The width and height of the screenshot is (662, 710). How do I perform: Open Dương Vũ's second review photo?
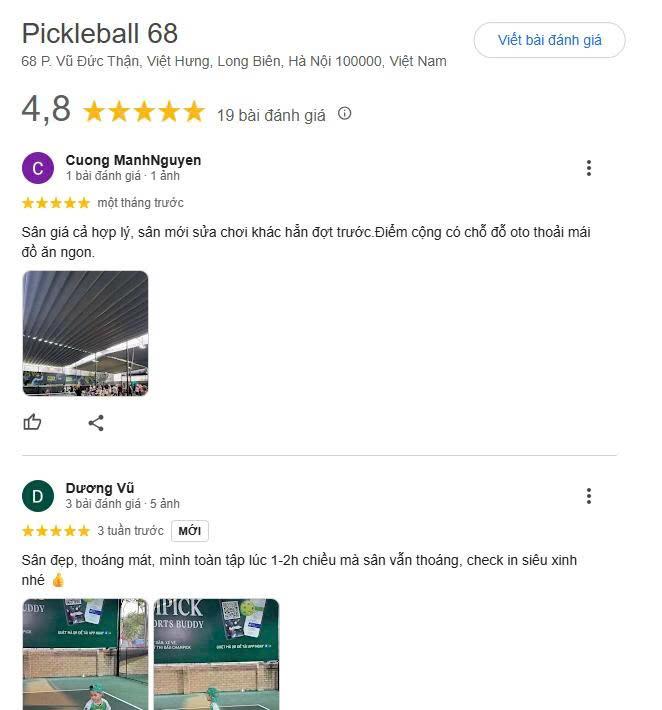216,654
